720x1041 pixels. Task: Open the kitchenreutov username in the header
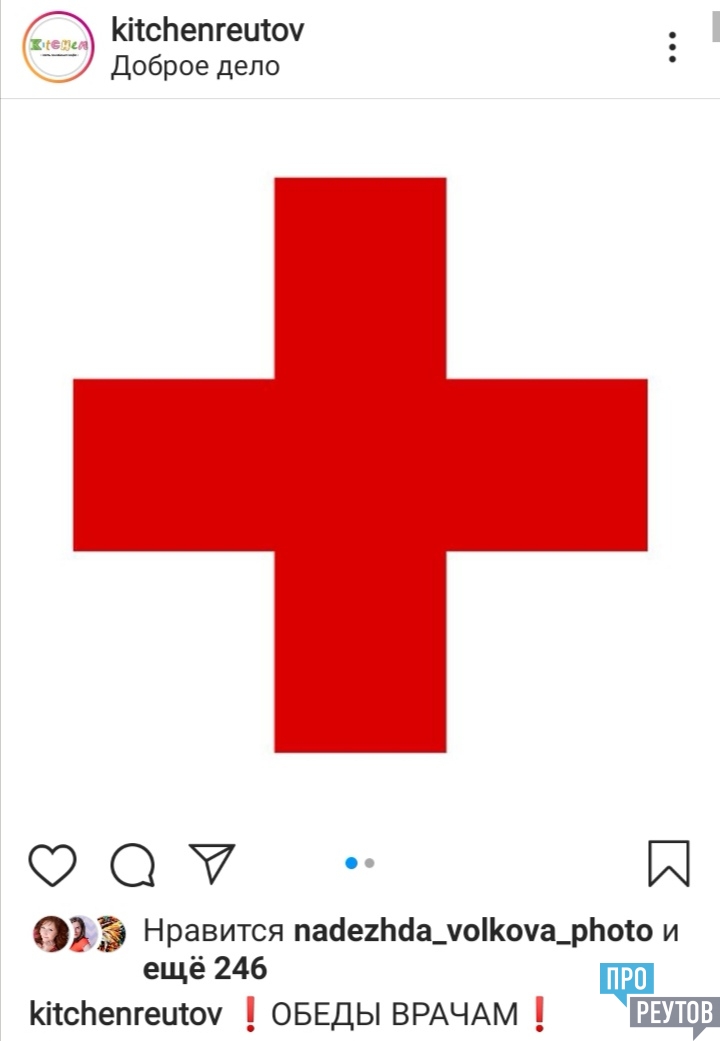[x=207, y=30]
